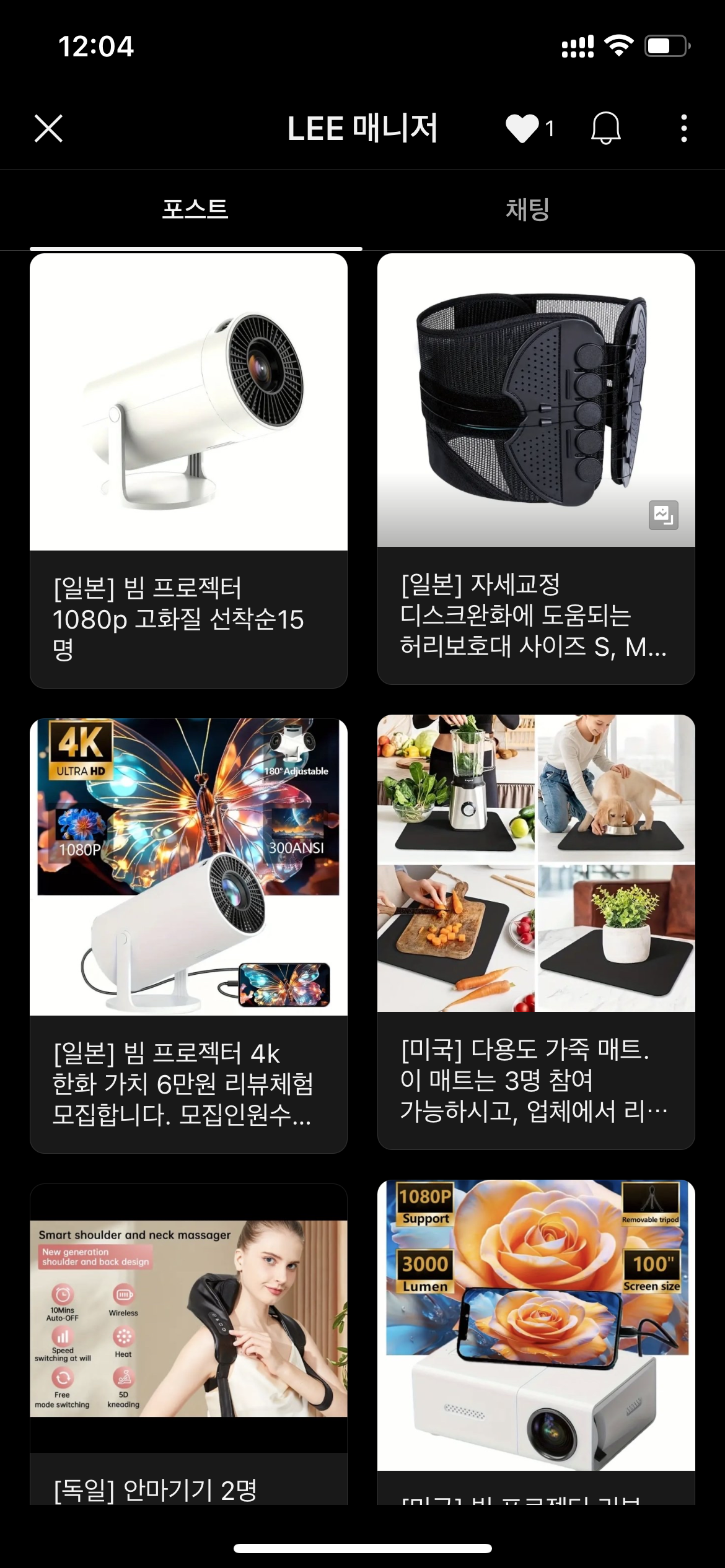The width and height of the screenshot is (725, 1568).
Task: Open the notifications bell
Action: coord(605,129)
